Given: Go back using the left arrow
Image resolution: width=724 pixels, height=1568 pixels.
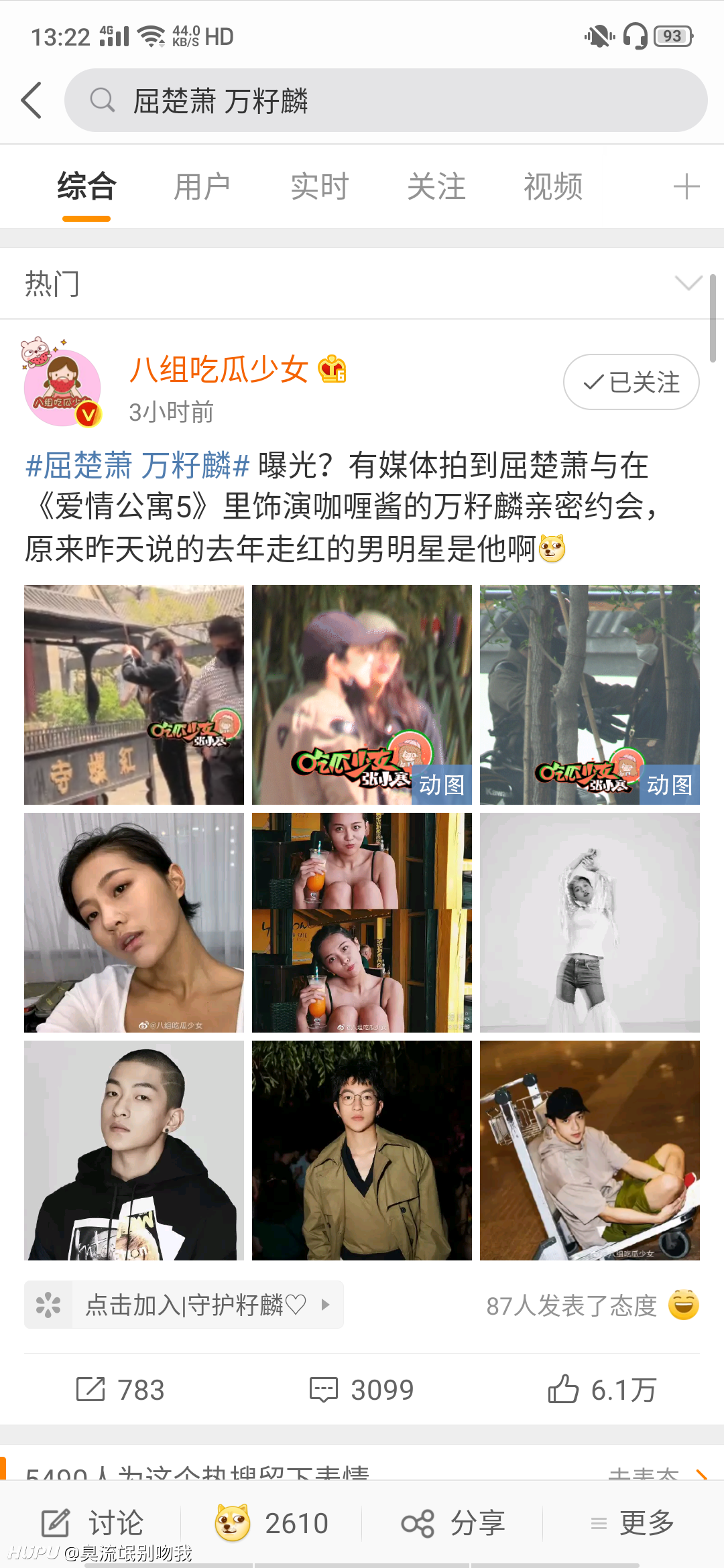Looking at the screenshot, I should click(x=32, y=101).
